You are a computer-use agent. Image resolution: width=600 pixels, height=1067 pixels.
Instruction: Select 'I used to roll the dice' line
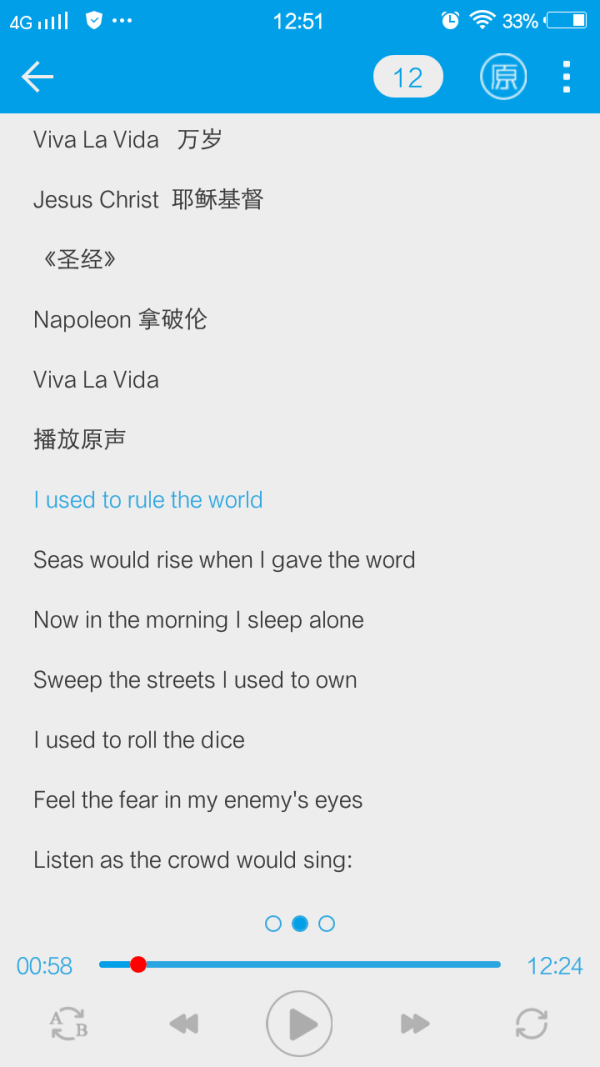pos(139,740)
